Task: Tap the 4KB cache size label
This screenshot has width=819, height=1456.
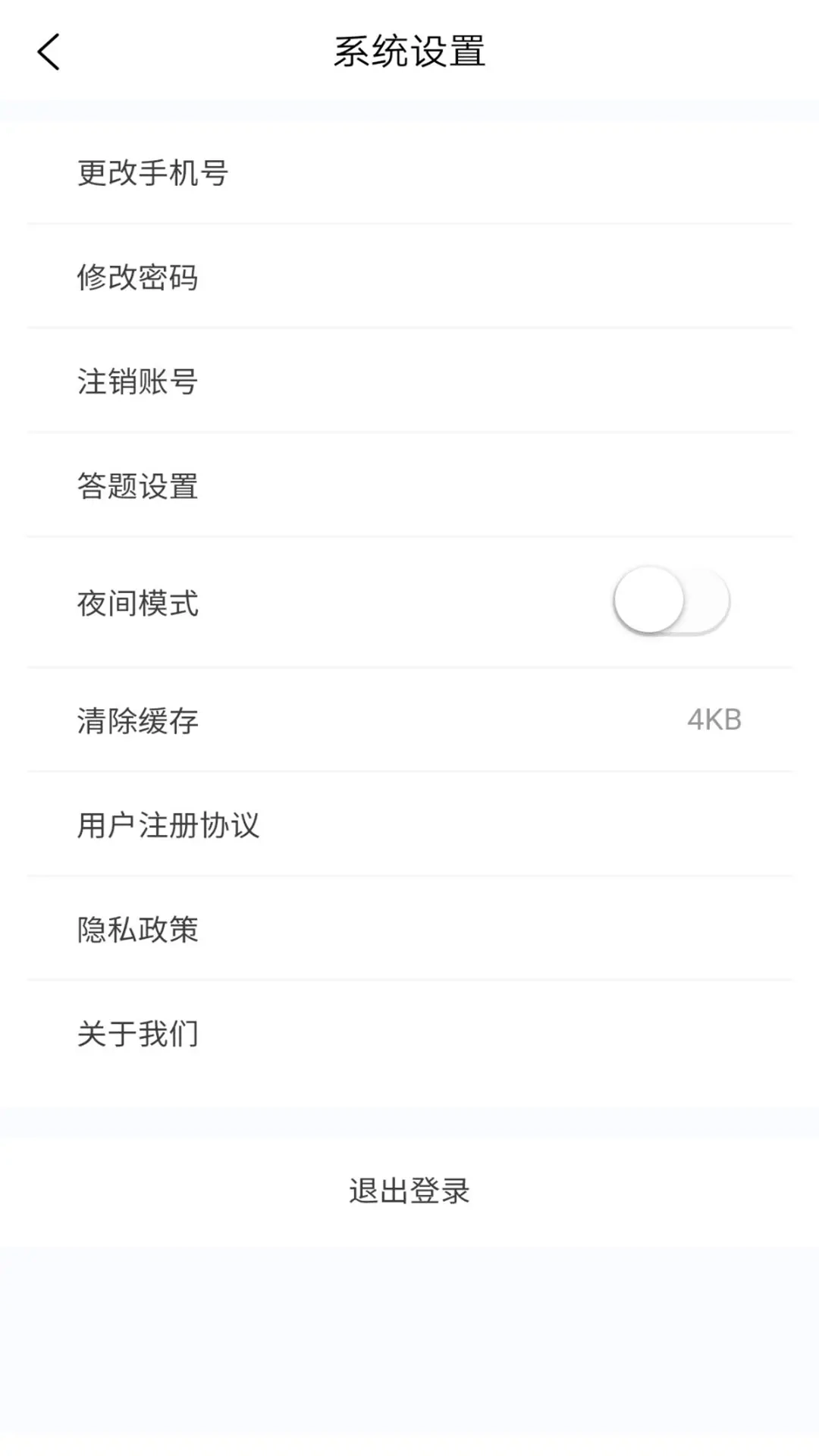Action: pyautogui.click(x=714, y=721)
